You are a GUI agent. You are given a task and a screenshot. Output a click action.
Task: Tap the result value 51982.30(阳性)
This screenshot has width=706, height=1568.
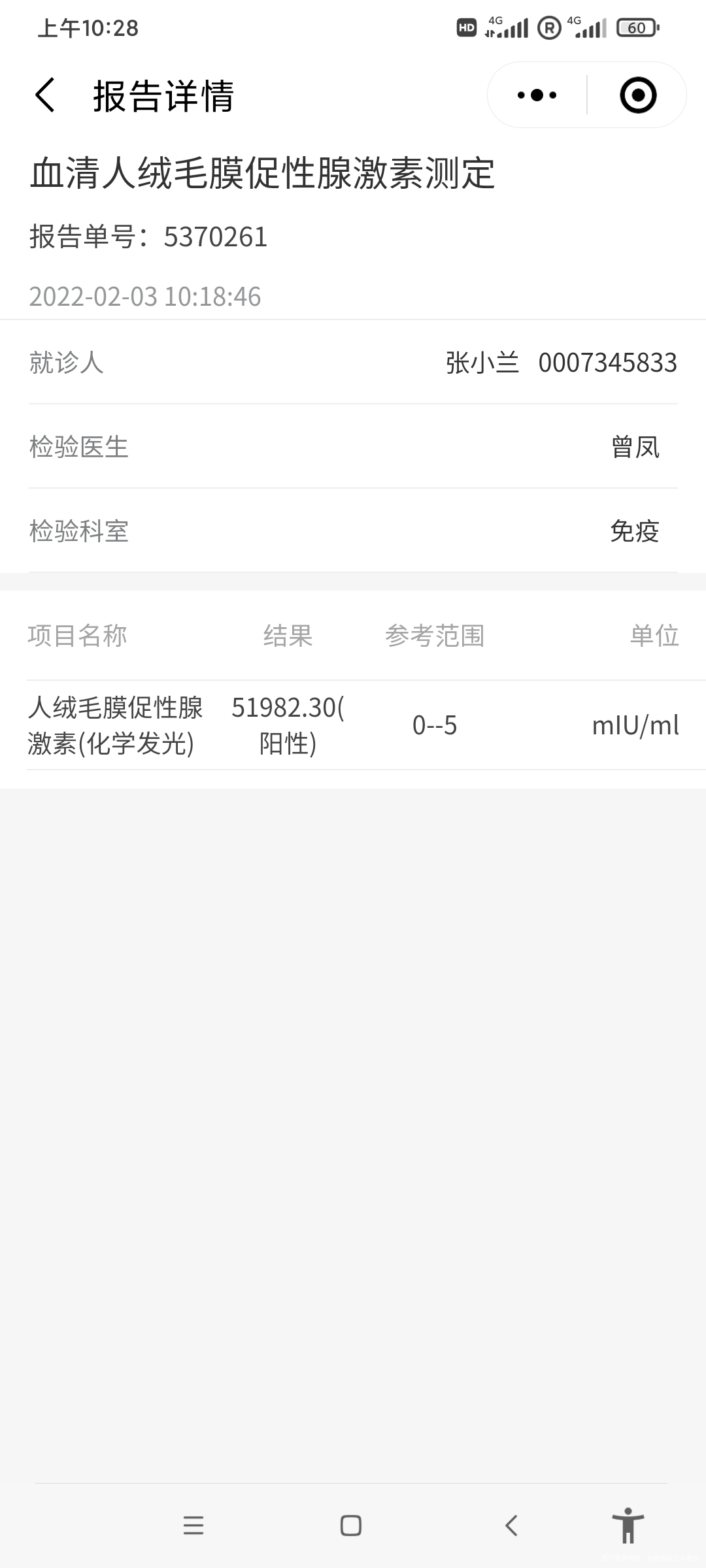tap(288, 724)
